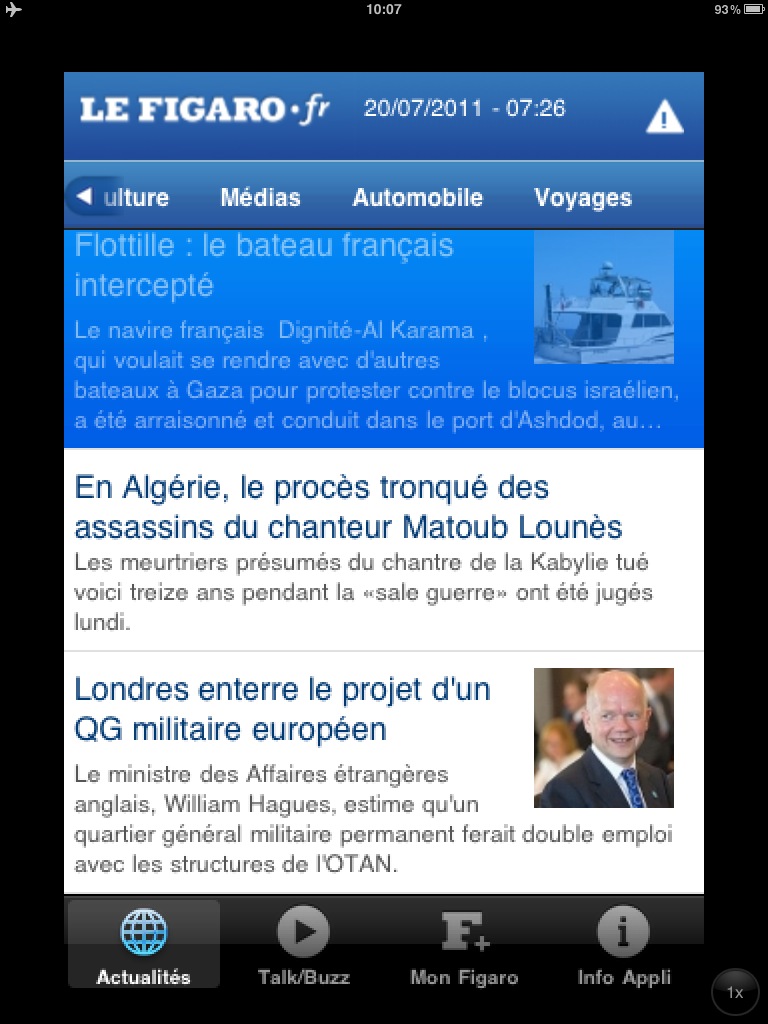Toggle the 1x zoom scale button

coord(735,993)
